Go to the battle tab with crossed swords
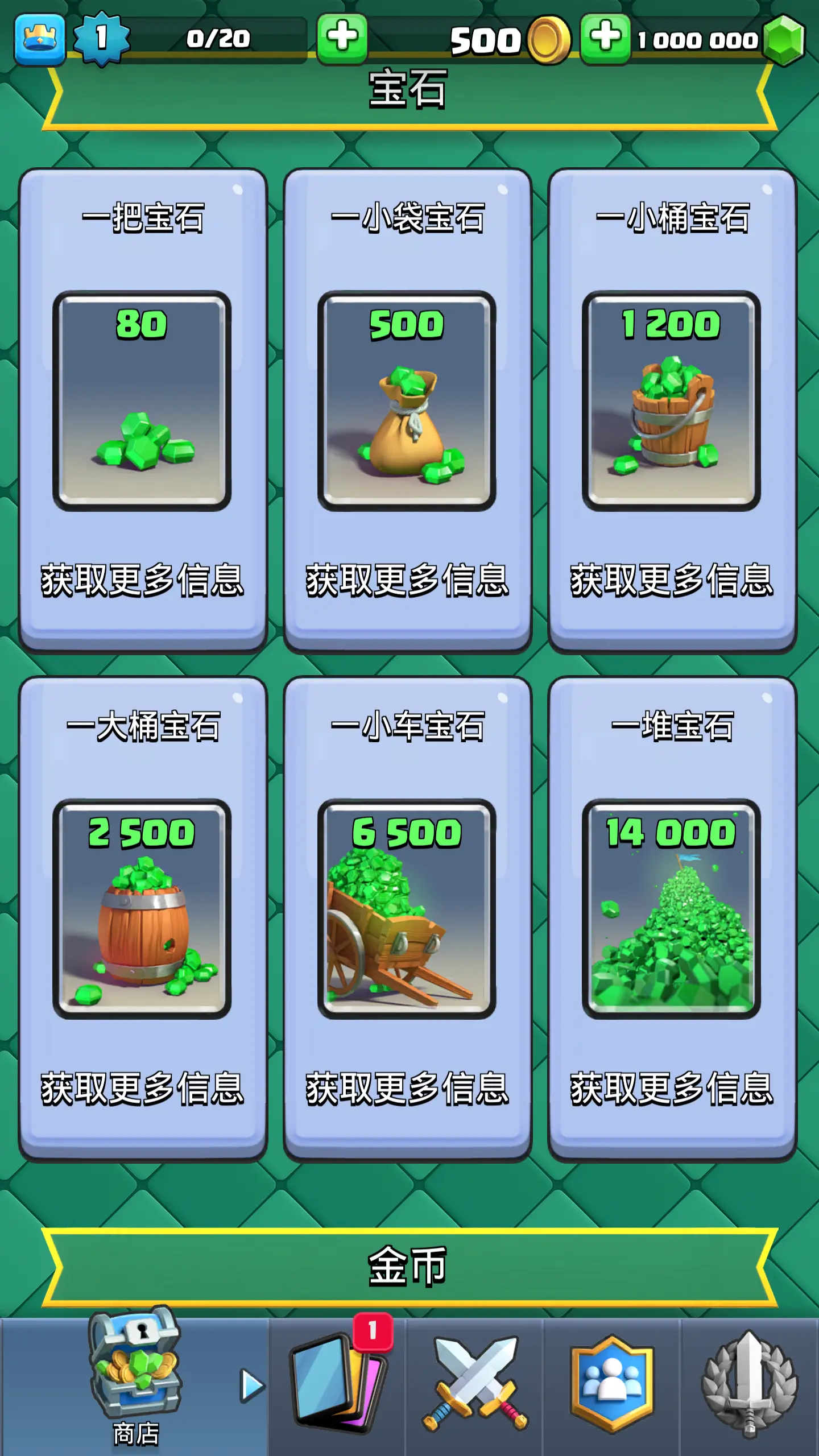819x1456 pixels. point(475,1383)
